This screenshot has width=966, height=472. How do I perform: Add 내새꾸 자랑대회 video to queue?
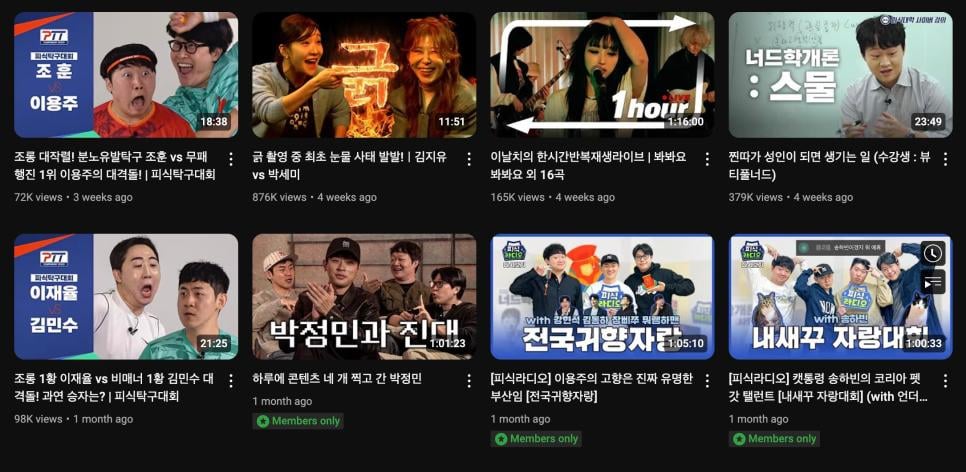(933, 282)
